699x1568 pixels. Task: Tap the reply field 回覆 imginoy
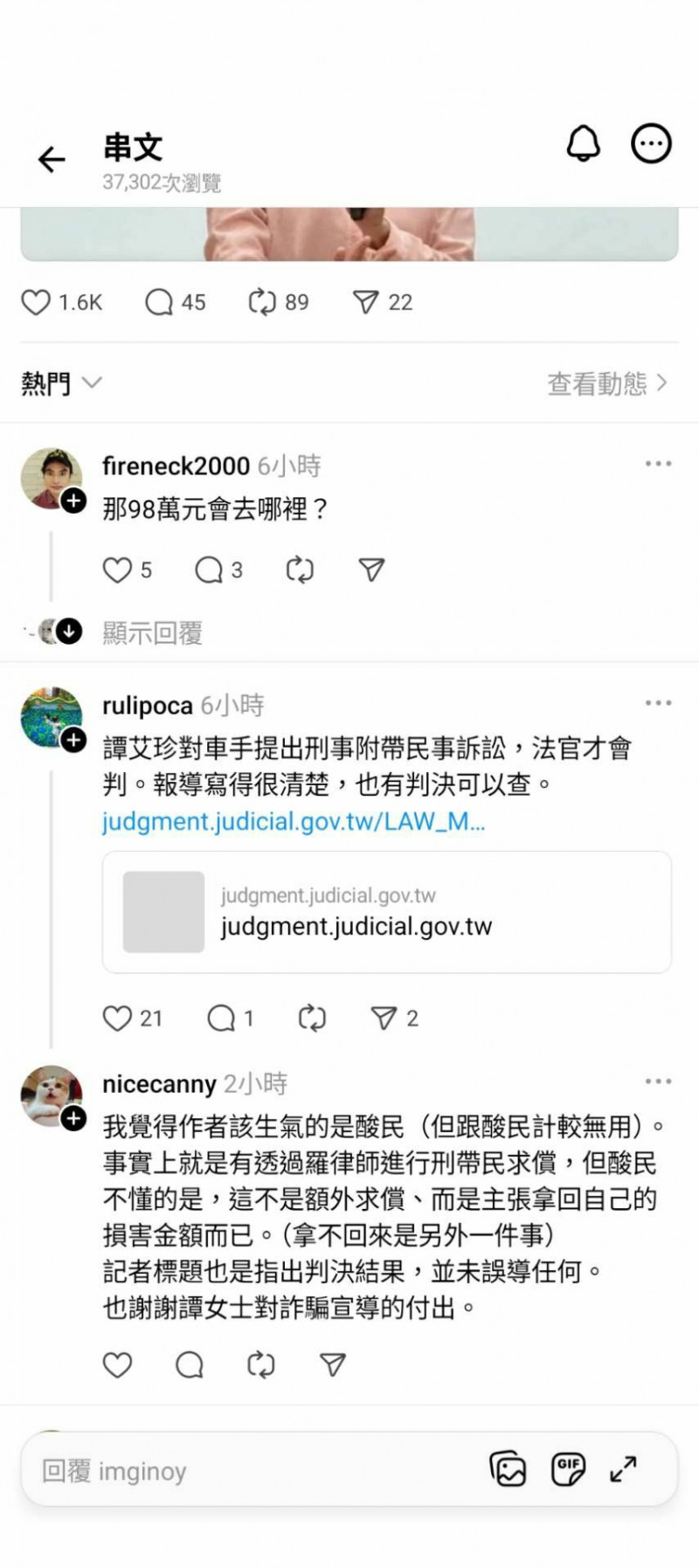tap(245, 1471)
